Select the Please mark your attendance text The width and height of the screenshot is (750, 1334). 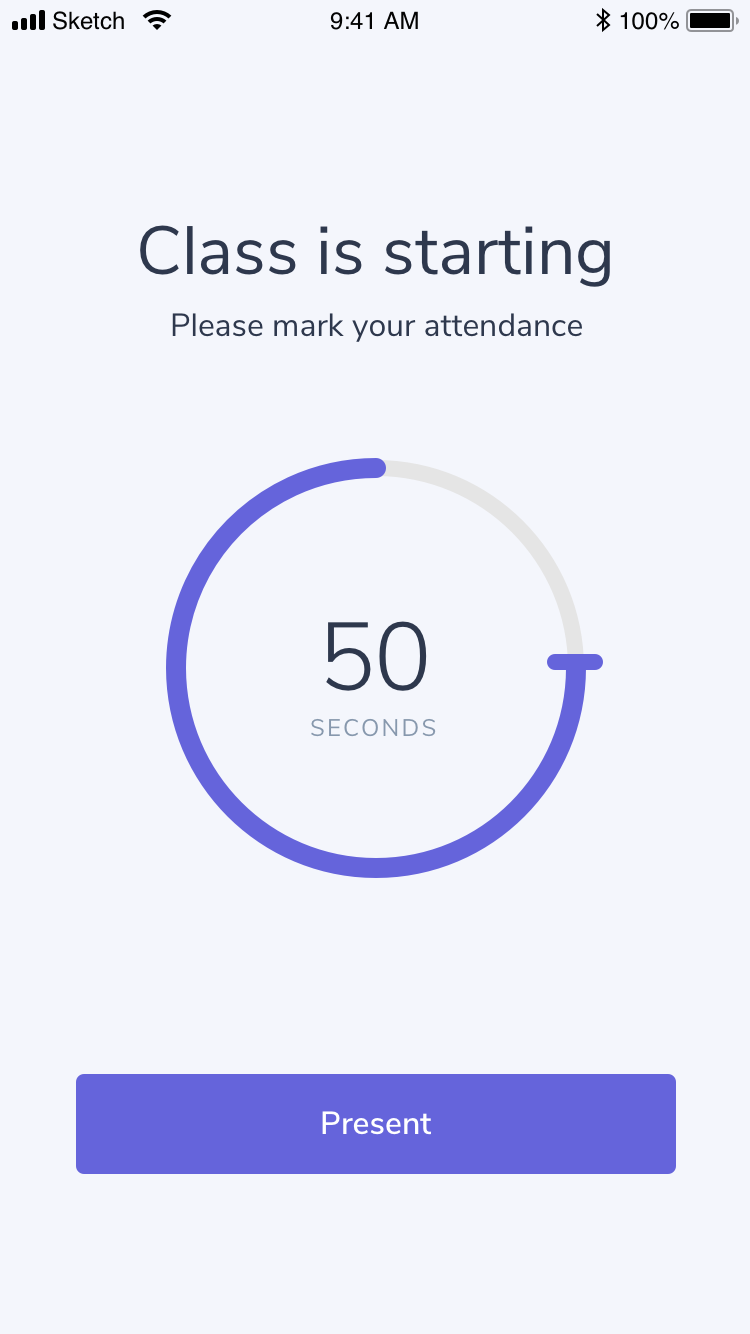(376, 325)
